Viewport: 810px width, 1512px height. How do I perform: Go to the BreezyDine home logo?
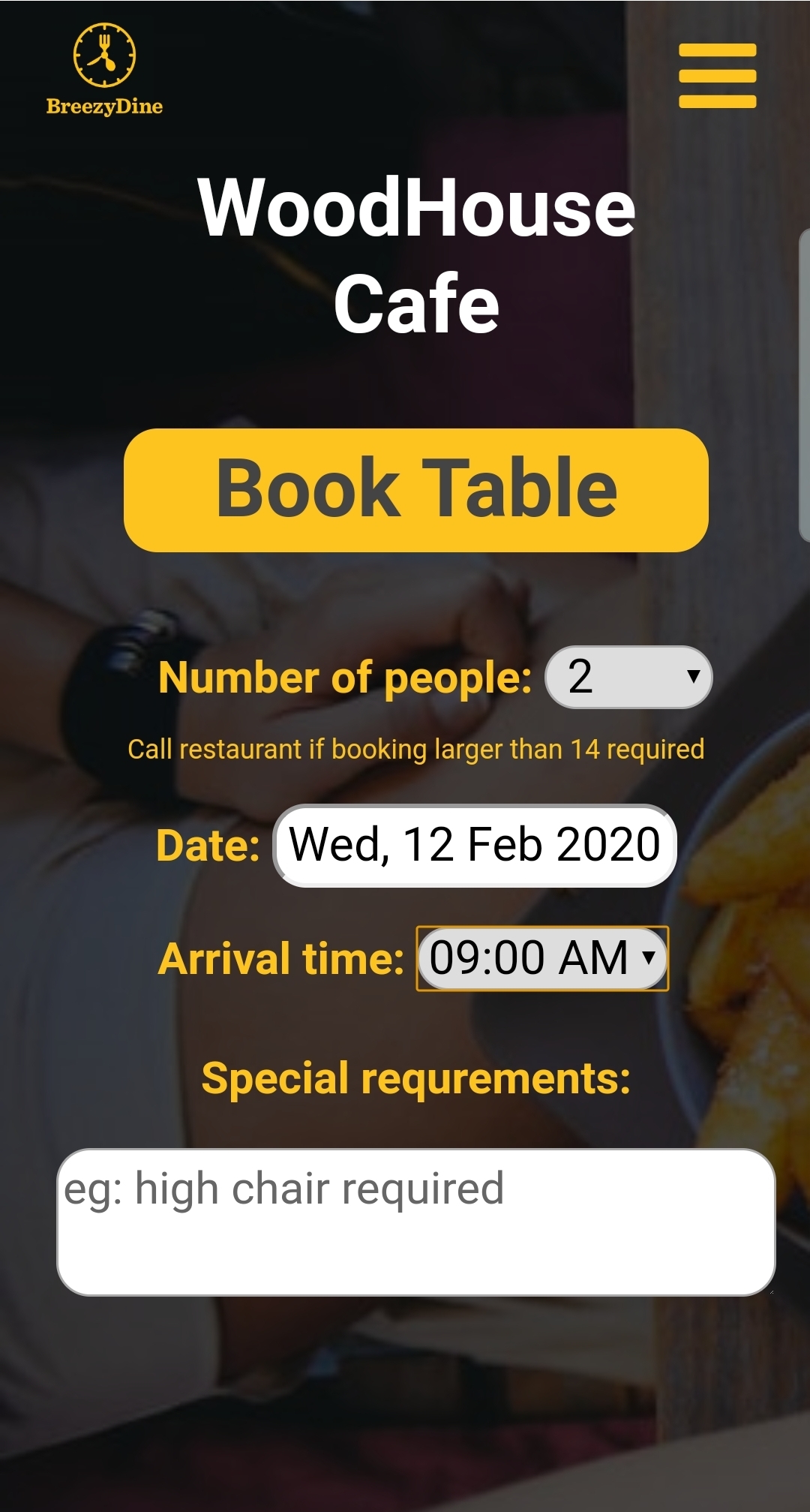(104, 70)
